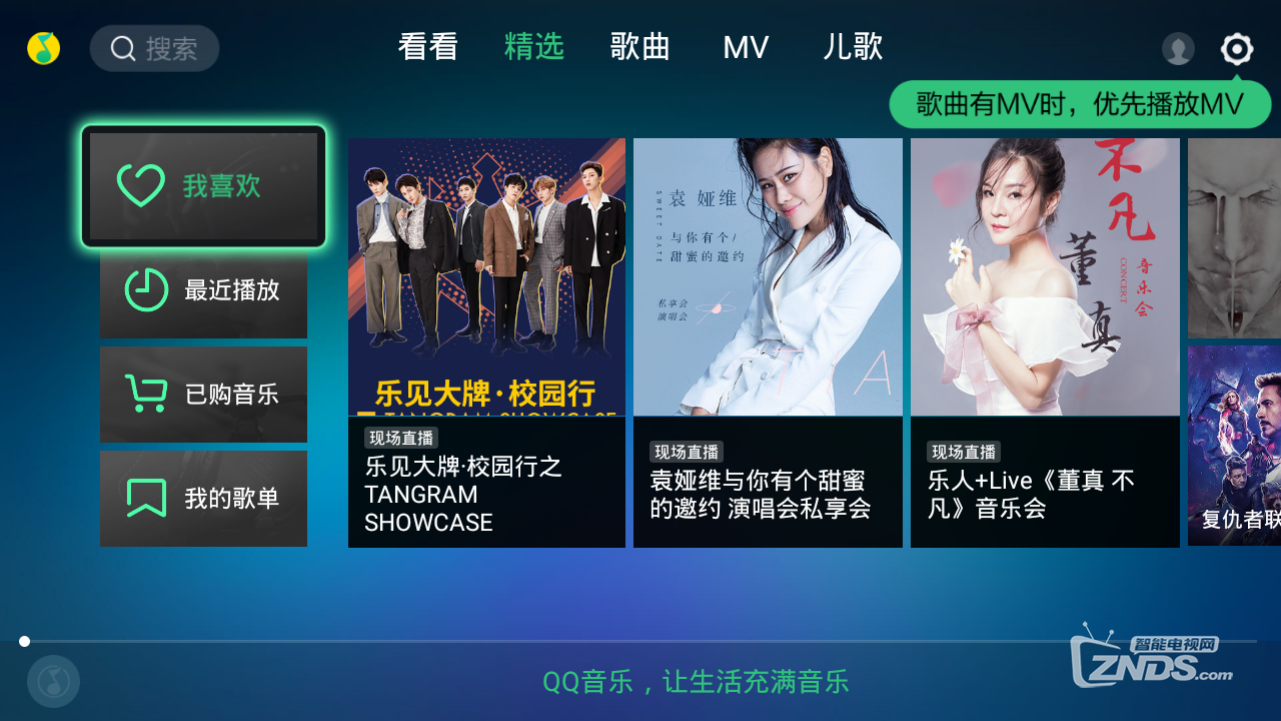Open 已购音乐 purchased music

coord(204,394)
